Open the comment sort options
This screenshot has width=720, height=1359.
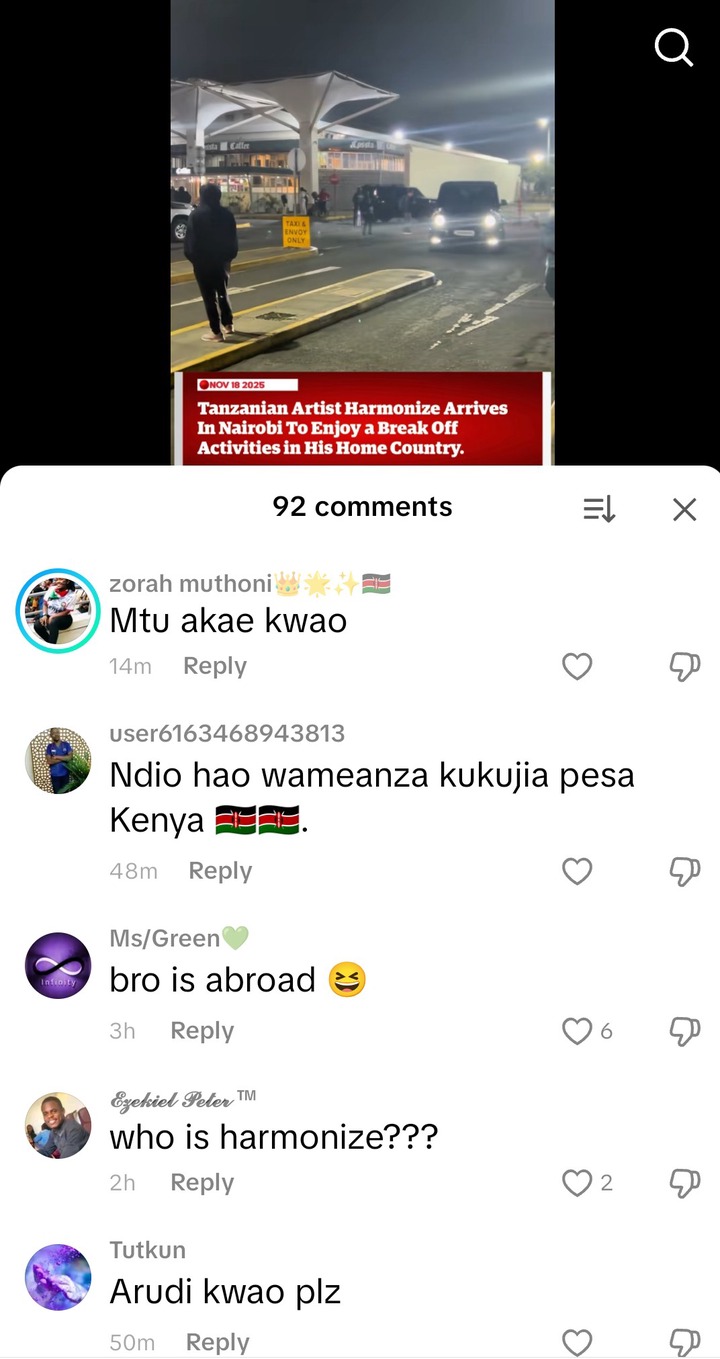point(599,509)
